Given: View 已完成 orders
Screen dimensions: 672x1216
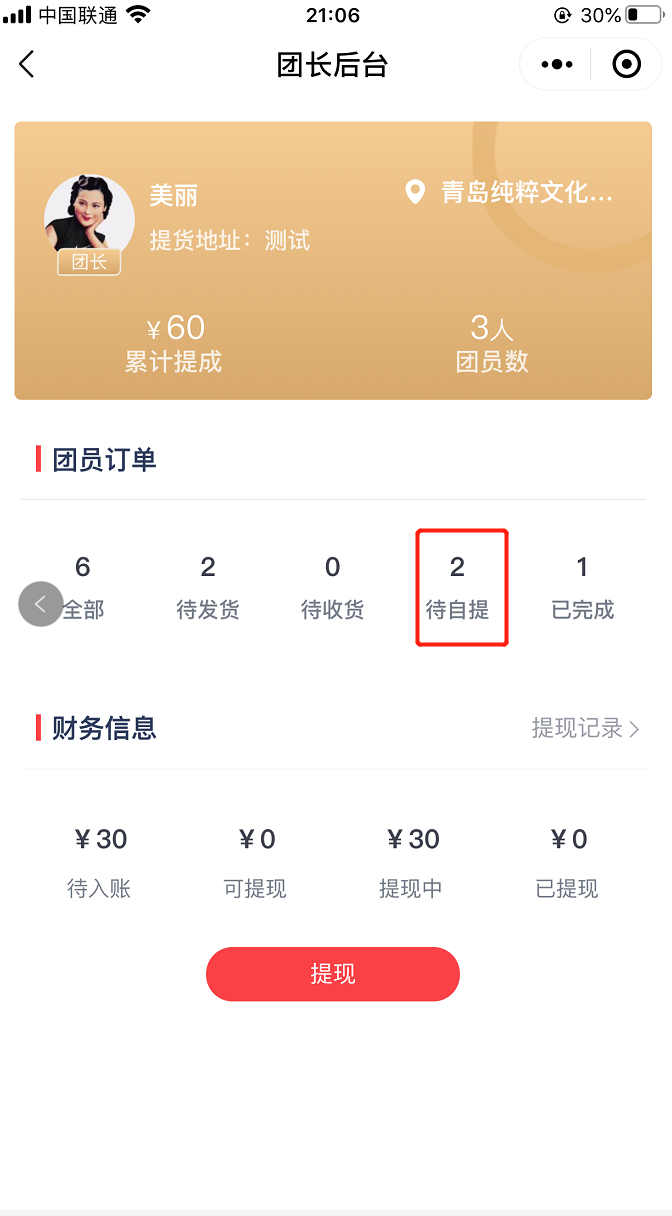Looking at the screenshot, I should point(583,588).
